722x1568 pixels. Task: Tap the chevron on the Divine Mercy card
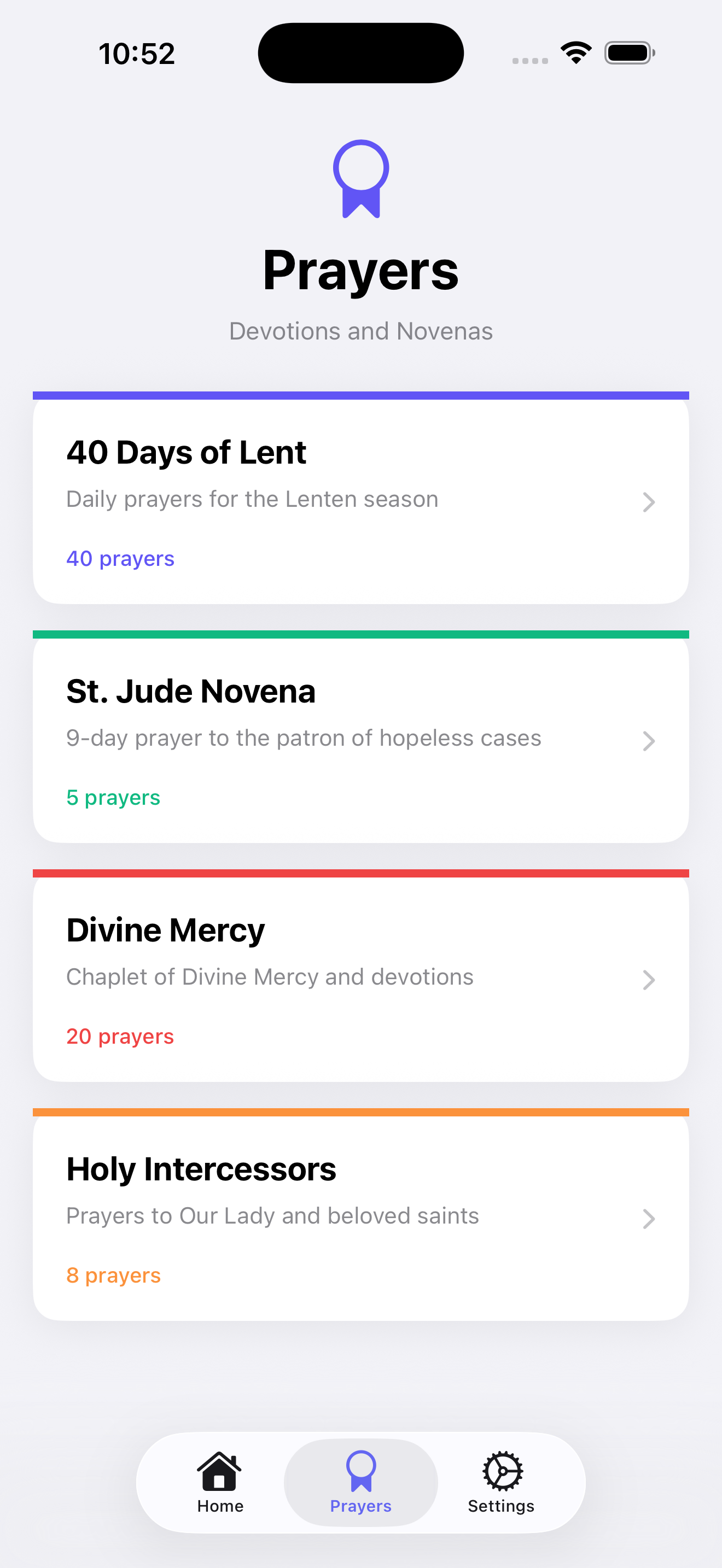(x=649, y=979)
